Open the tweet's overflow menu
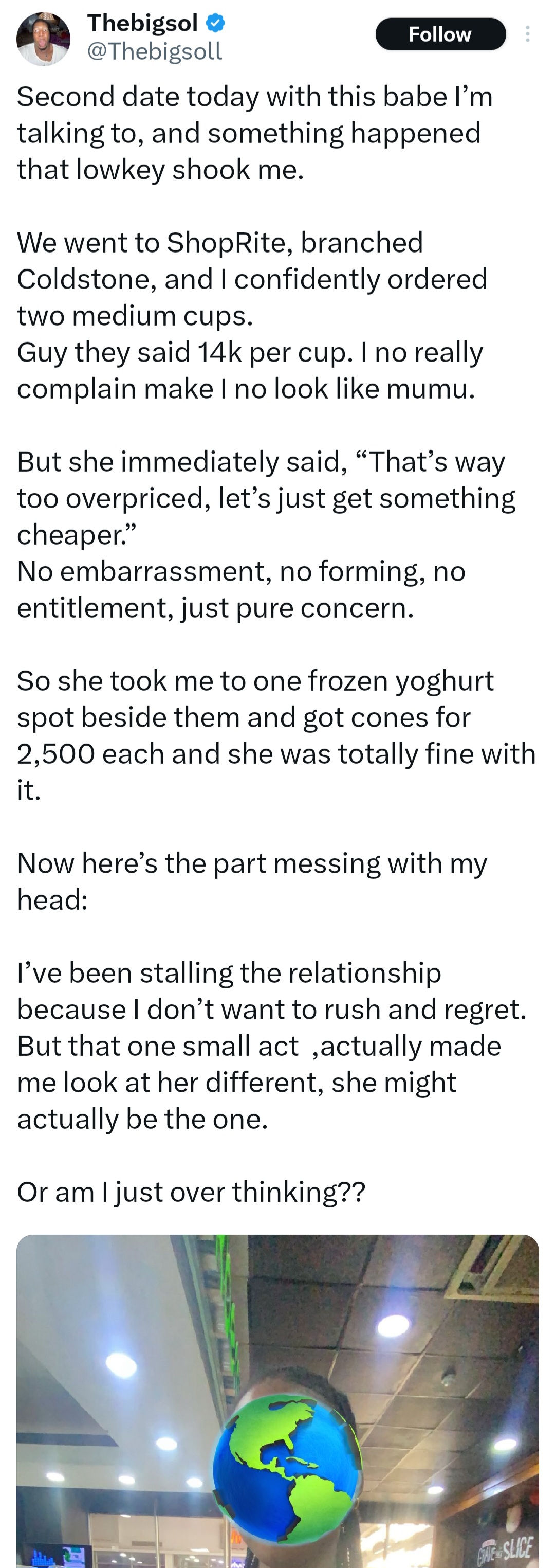The image size is (555, 1568). point(527,34)
